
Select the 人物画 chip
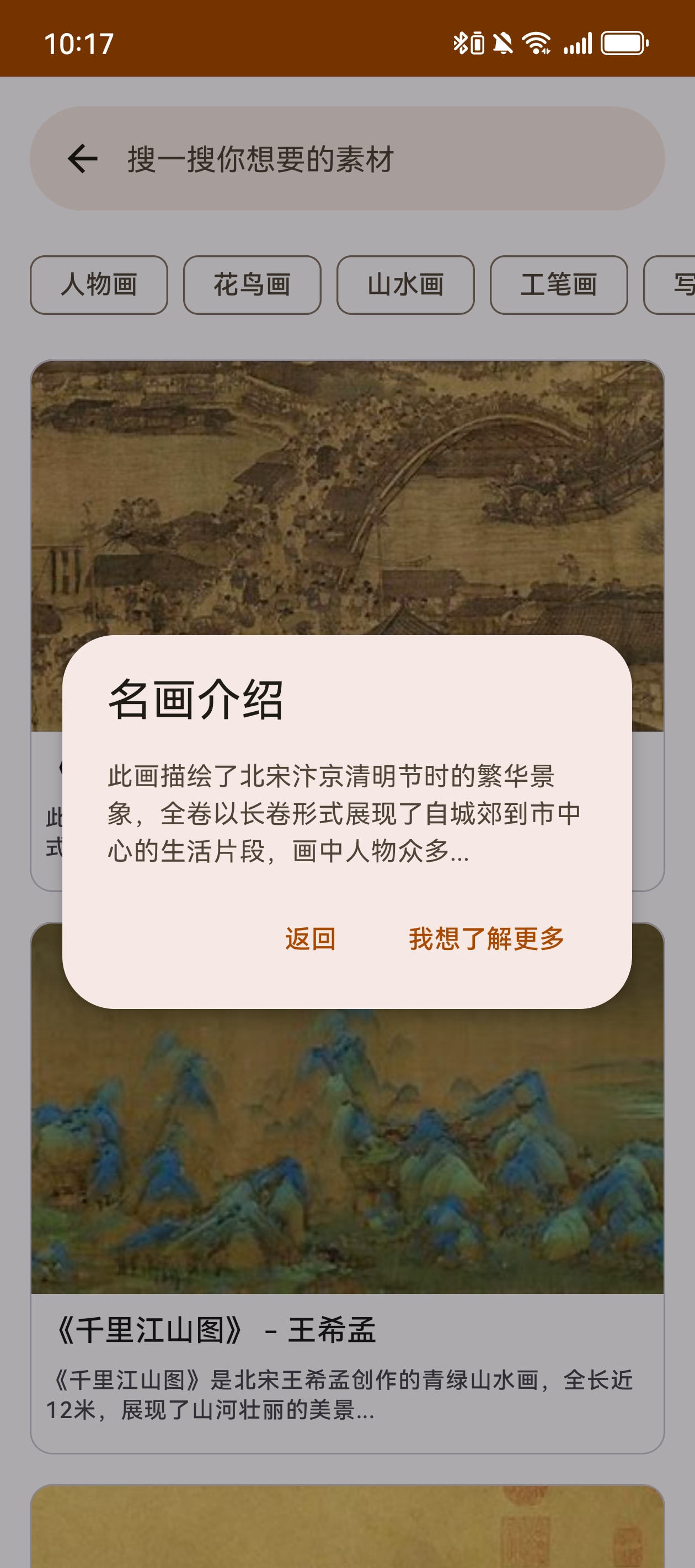[99, 285]
